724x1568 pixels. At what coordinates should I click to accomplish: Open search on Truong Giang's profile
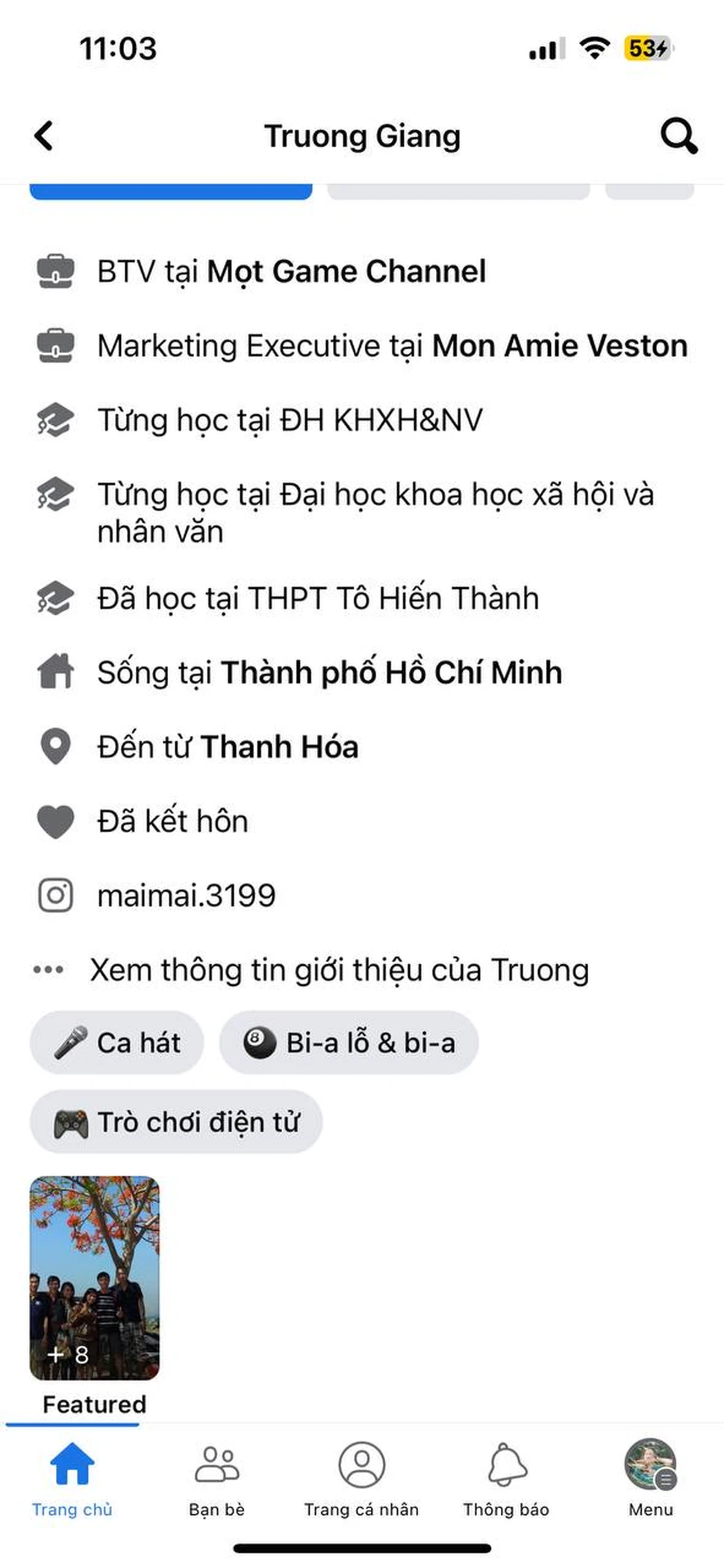tap(678, 136)
